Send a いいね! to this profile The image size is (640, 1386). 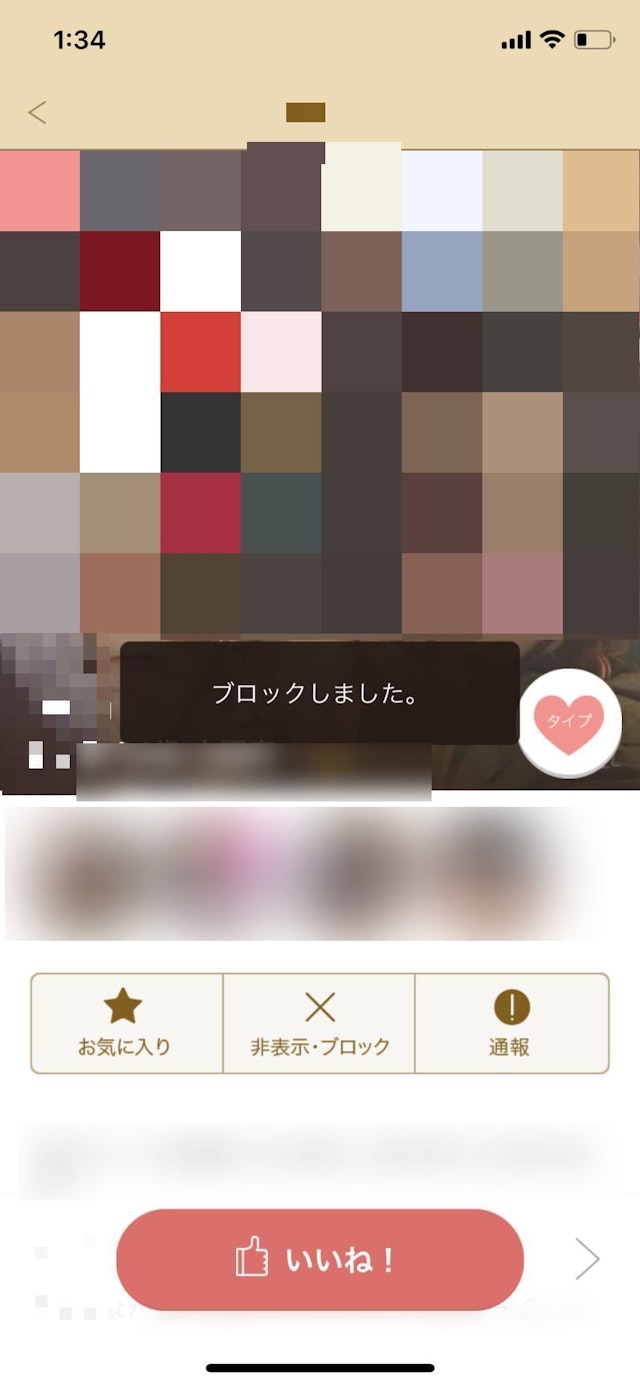pos(320,1260)
